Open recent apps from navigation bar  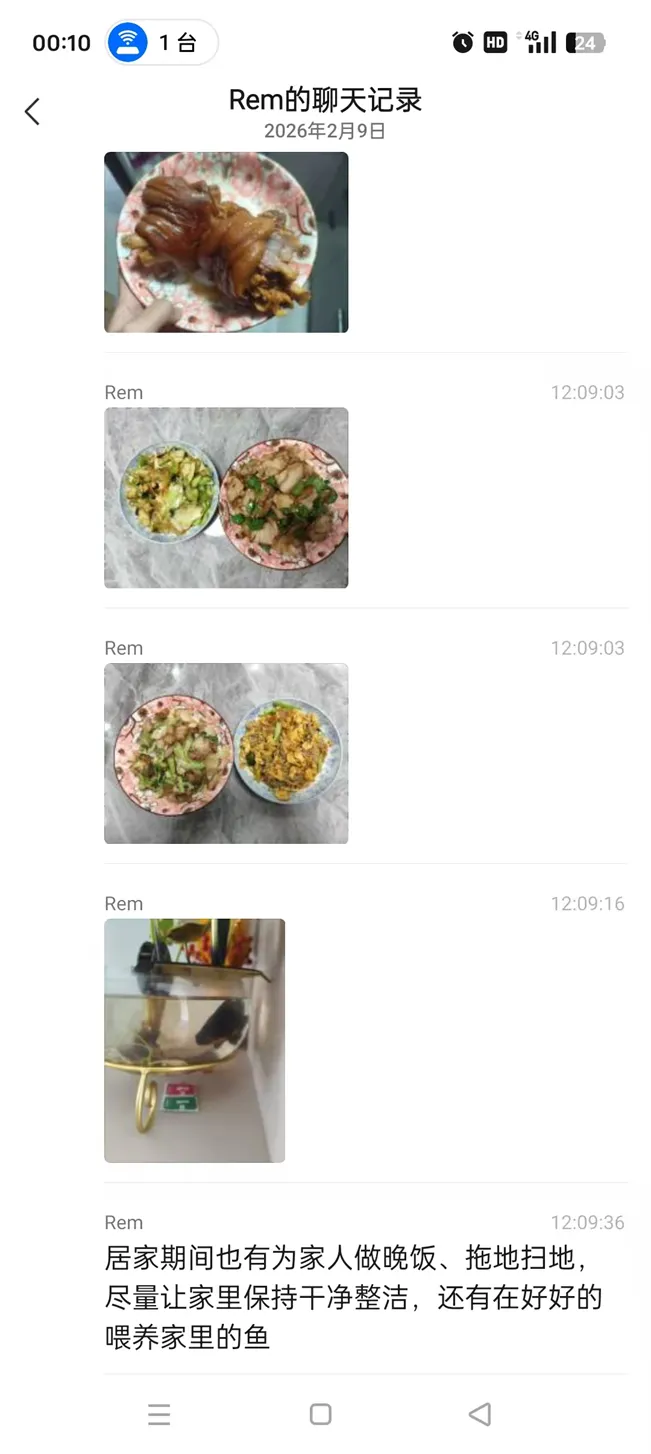159,1414
